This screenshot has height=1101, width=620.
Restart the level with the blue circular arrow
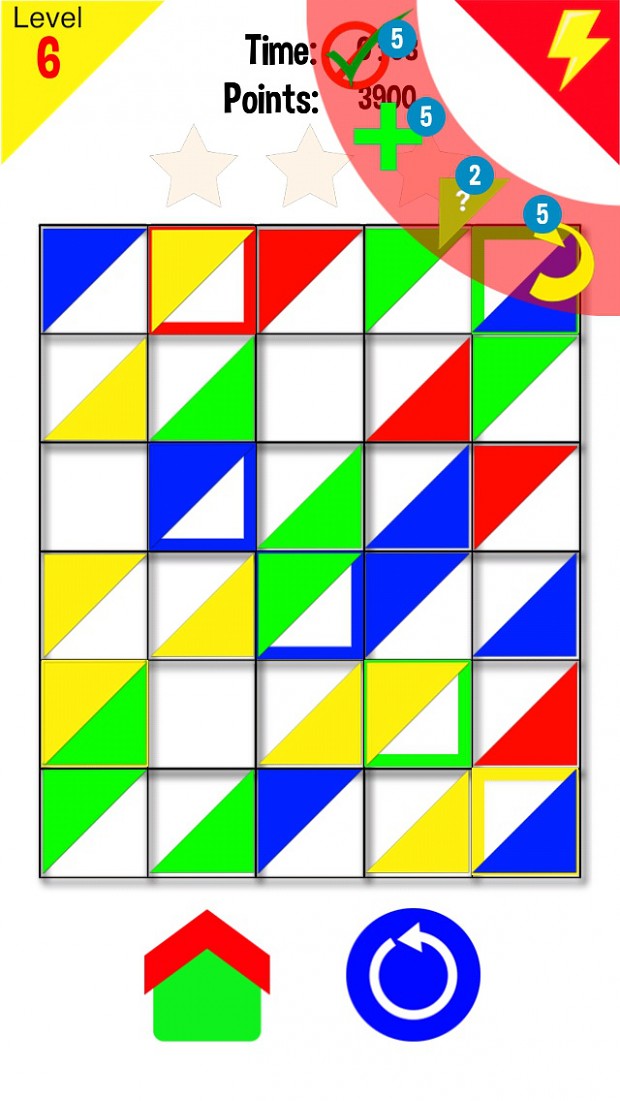[413, 975]
